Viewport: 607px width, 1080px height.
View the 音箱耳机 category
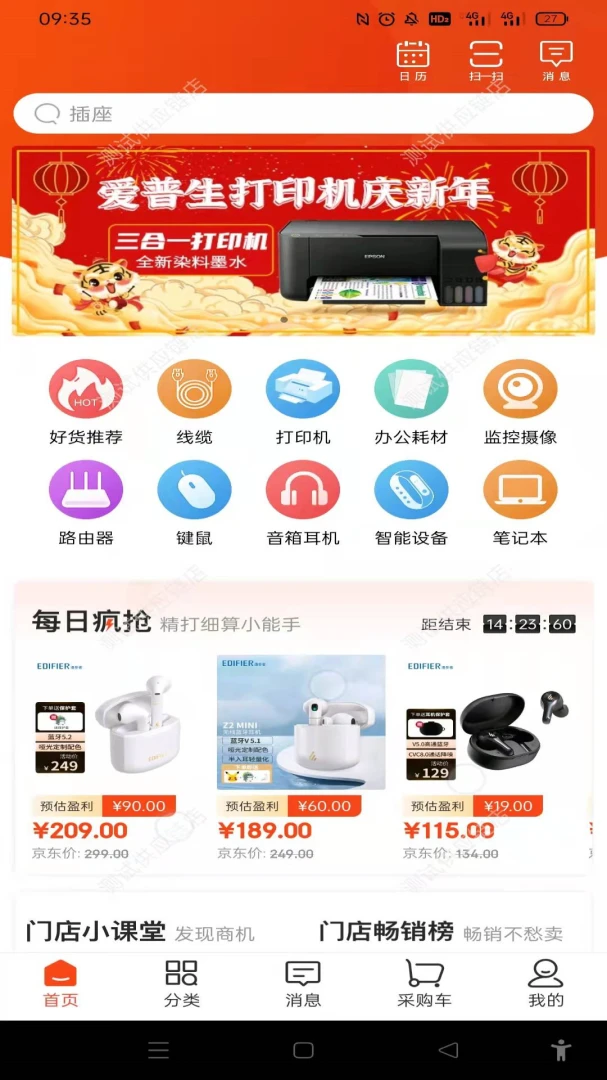point(303,502)
